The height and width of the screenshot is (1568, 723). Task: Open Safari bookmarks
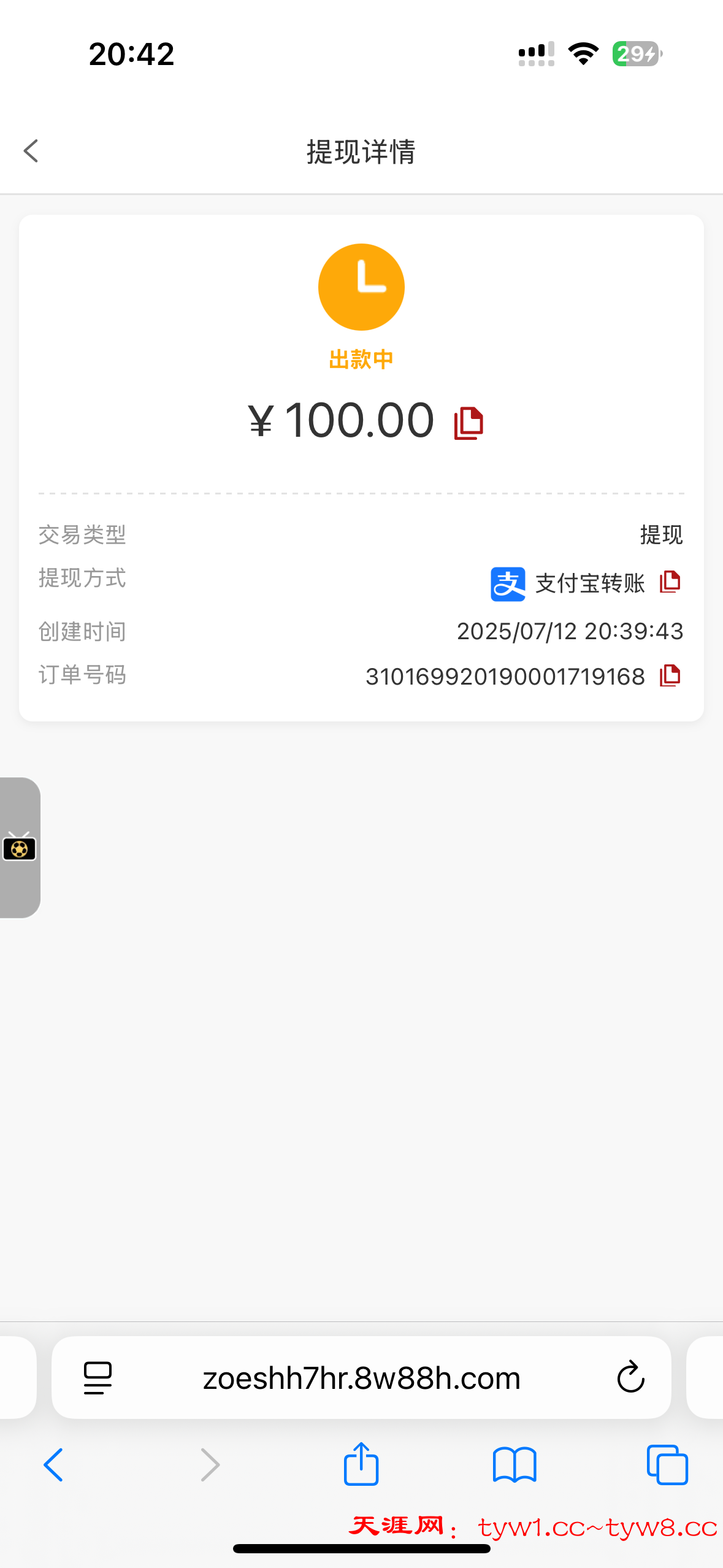[515, 1465]
